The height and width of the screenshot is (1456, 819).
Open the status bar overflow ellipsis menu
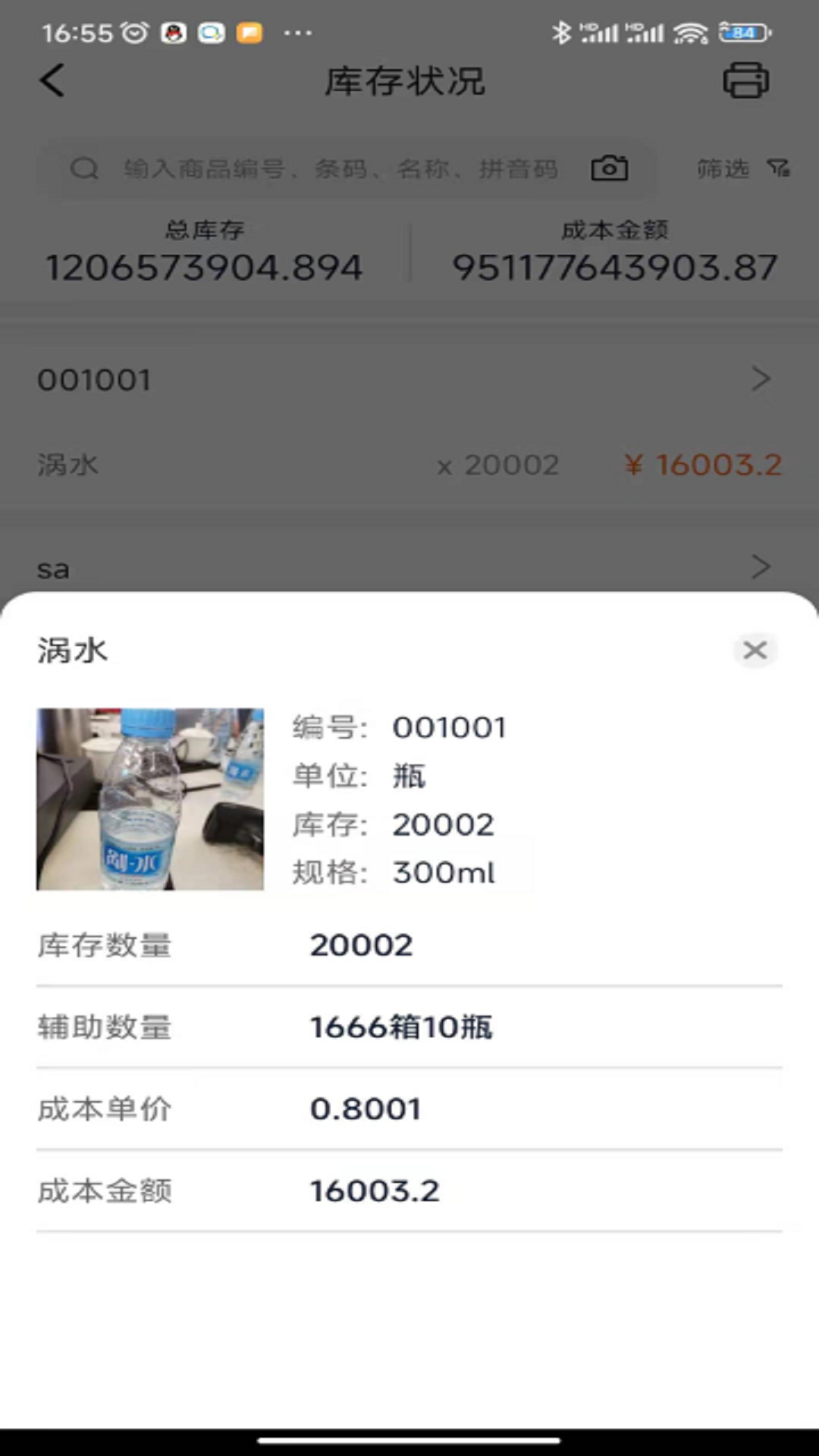[x=297, y=33]
